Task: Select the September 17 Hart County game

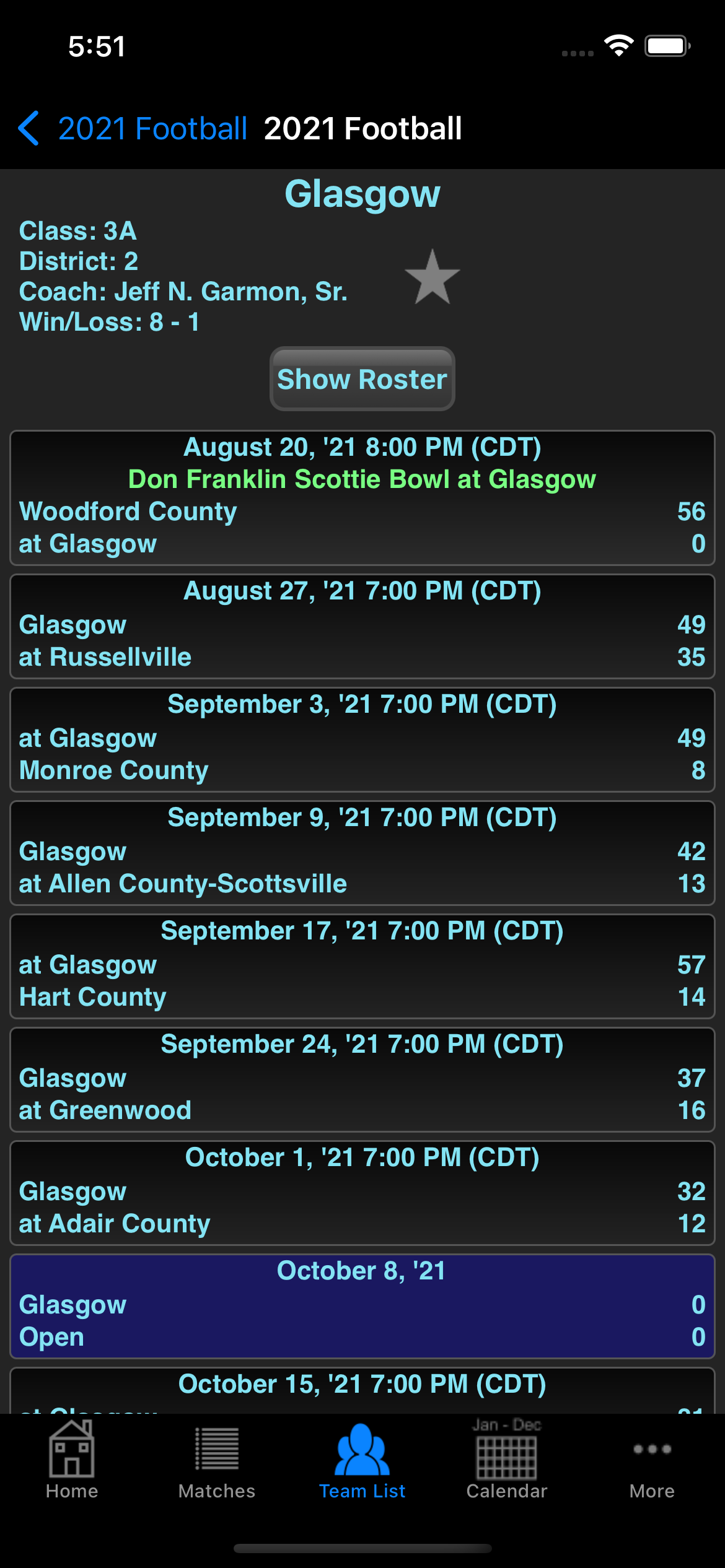Action: (x=362, y=966)
